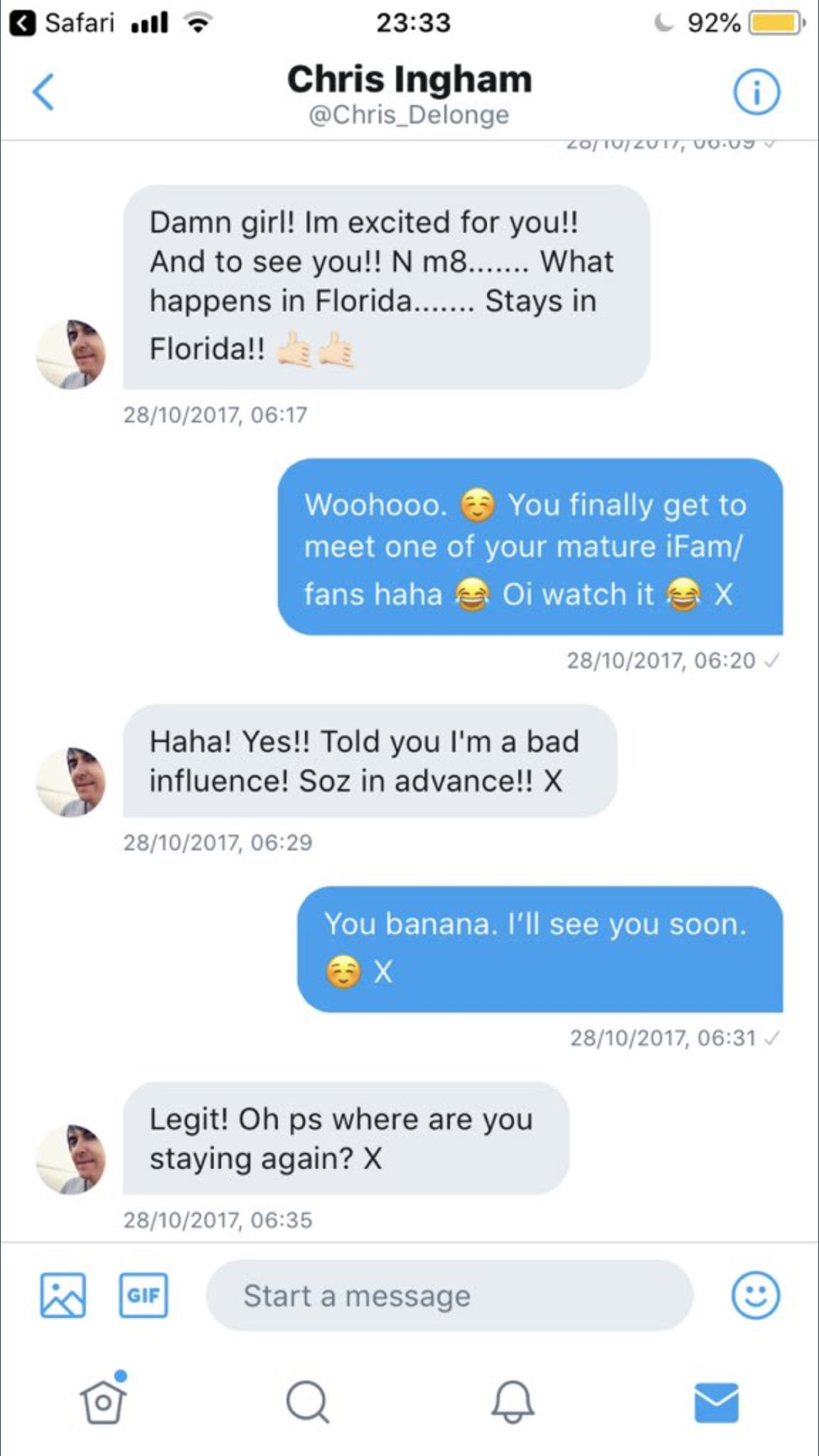
Task: Return to Safari via status bar link
Action: (x=63, y=23)
